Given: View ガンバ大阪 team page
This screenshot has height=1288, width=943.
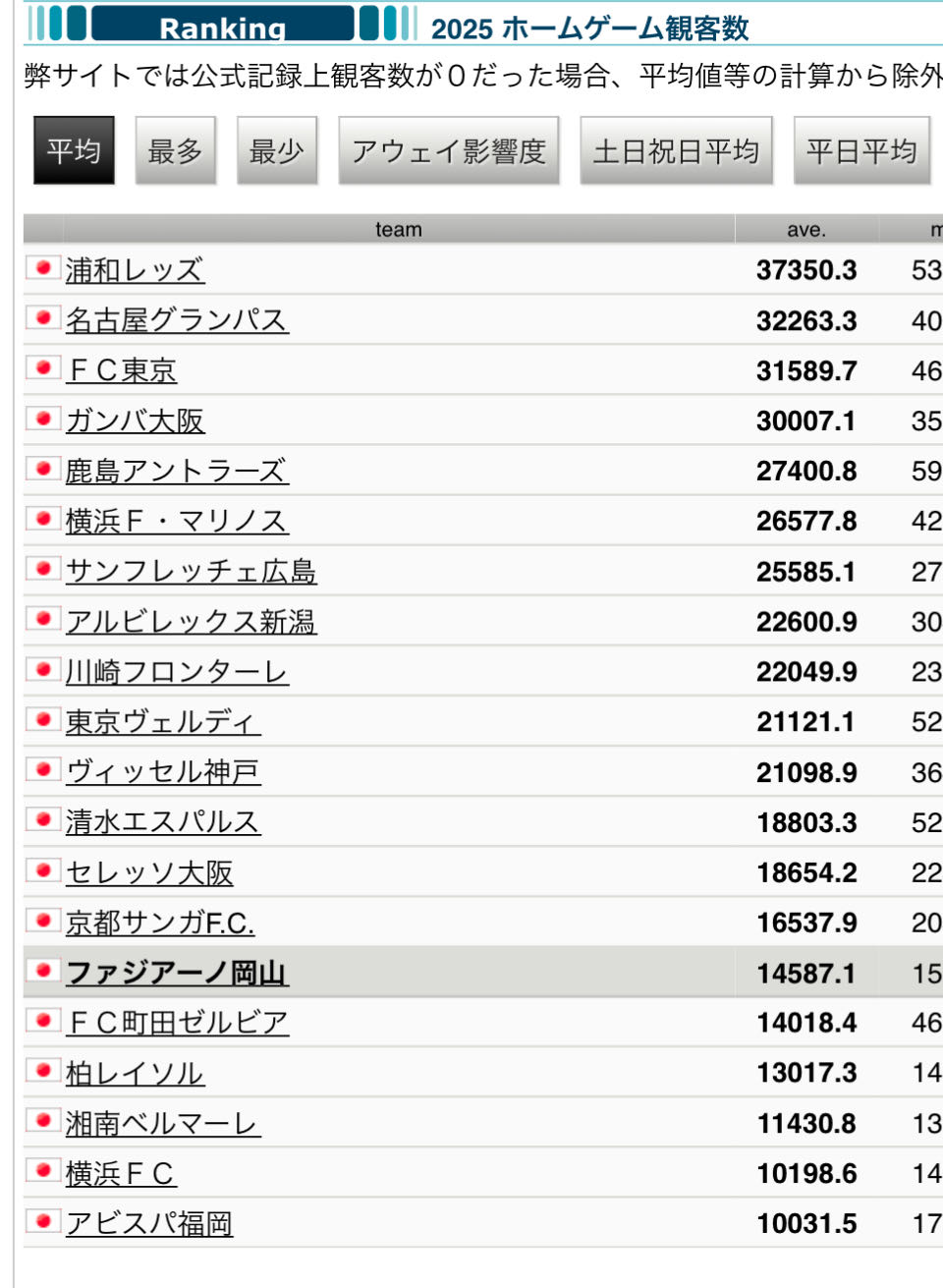Looking at the screenshot, I should (x=135, y=420).
